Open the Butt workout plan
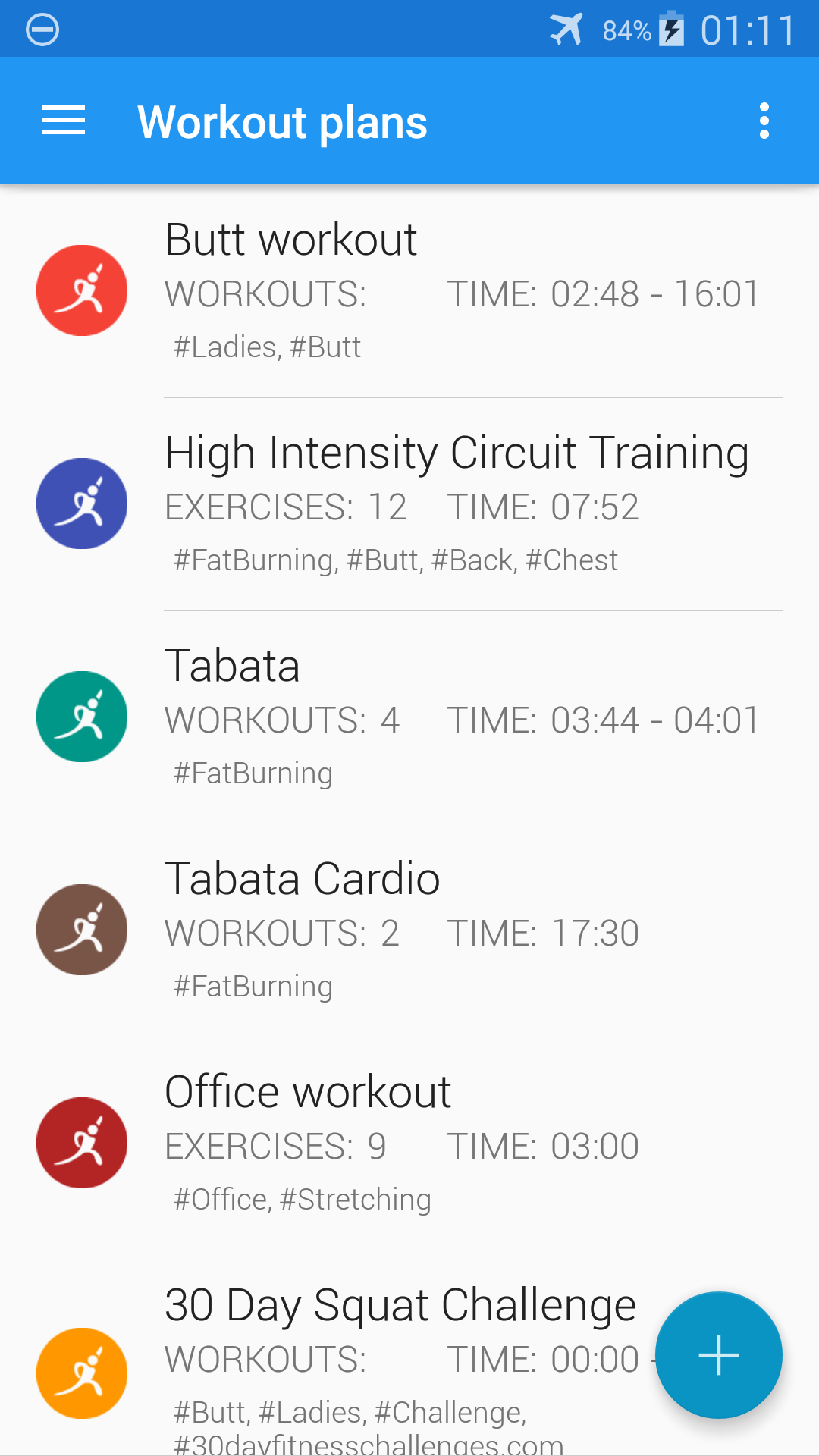819x1456 pixels. click(x=409, y=291)
